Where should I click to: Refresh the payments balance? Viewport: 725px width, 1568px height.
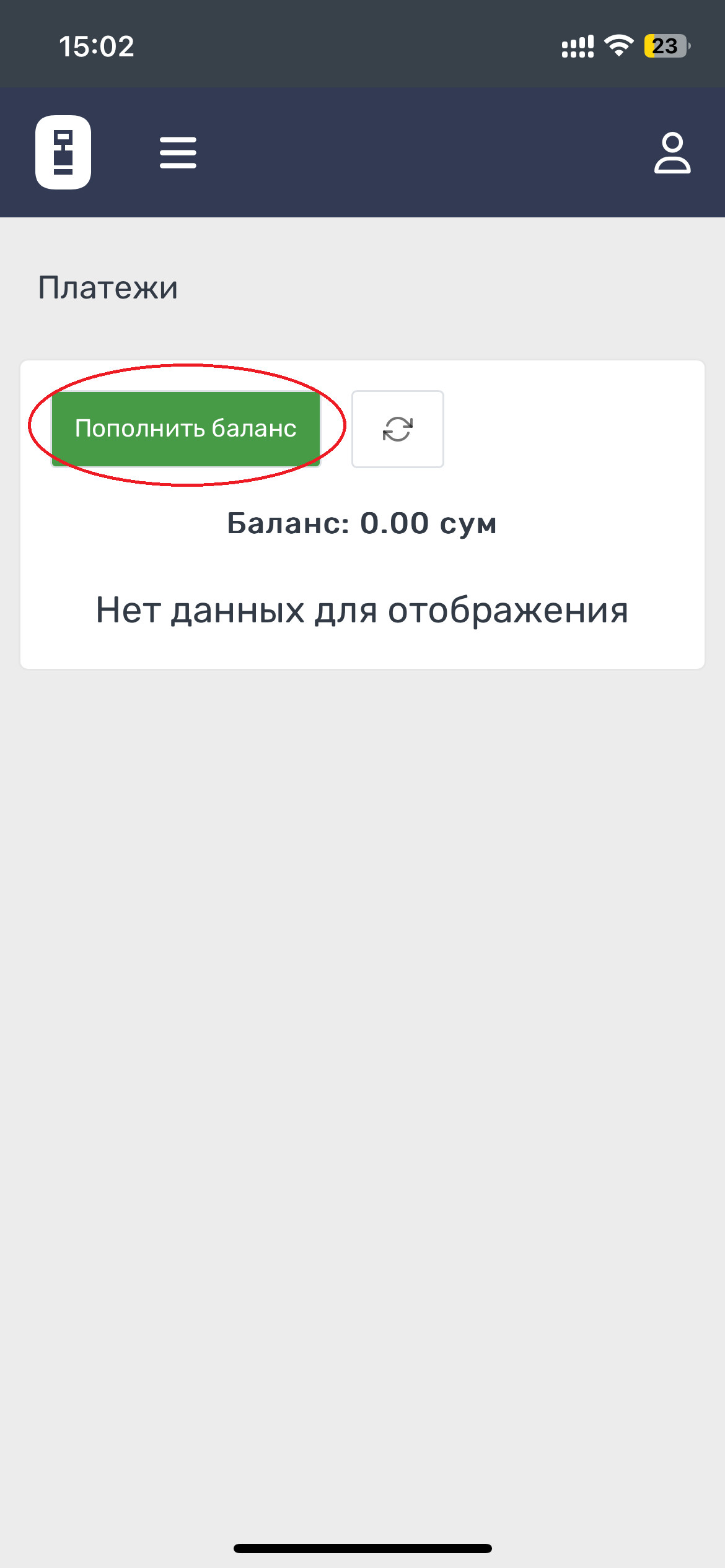coord(398,429)
